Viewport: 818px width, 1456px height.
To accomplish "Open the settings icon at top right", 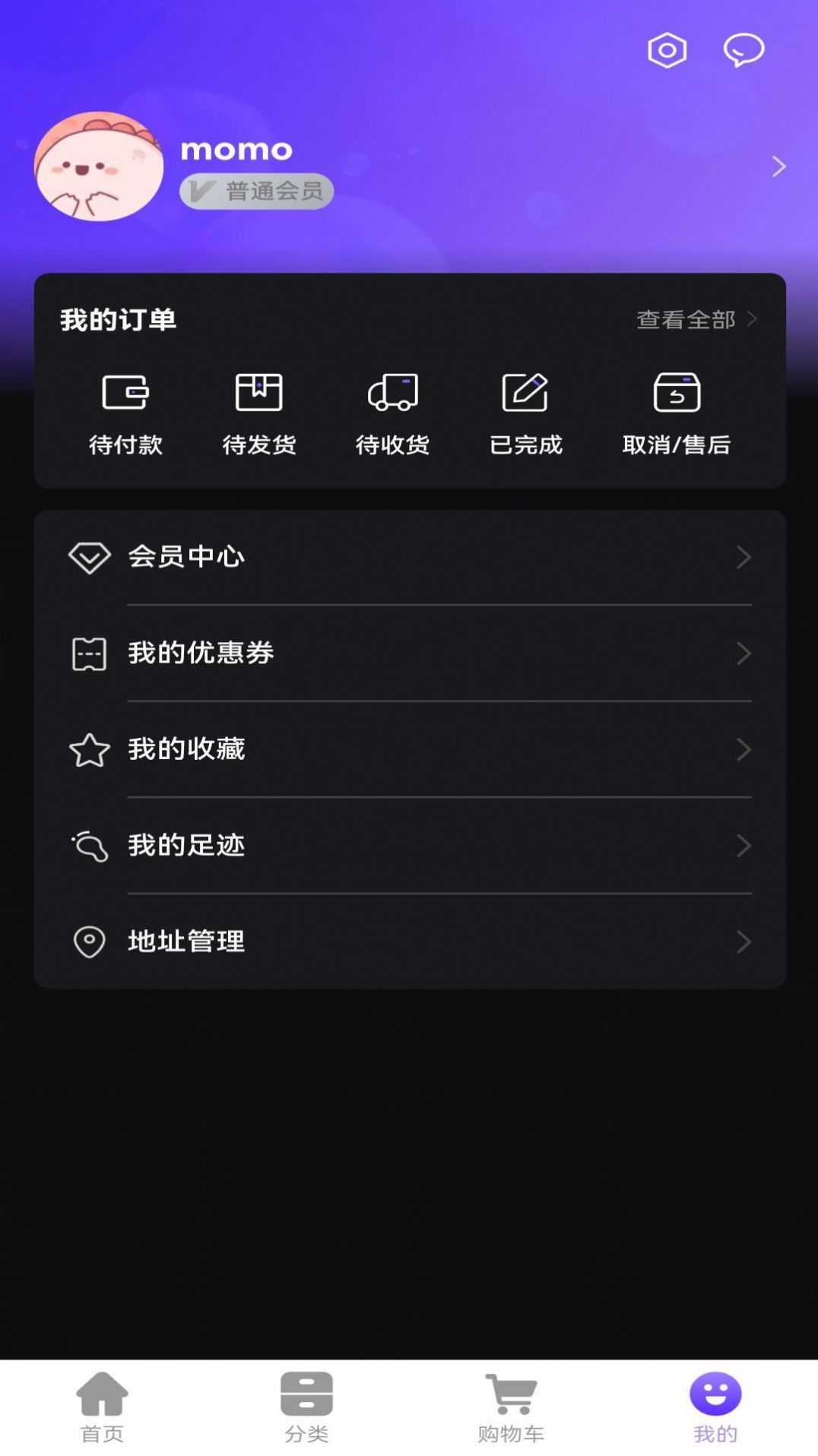I will pyautogui.click(x=667, y=50).
